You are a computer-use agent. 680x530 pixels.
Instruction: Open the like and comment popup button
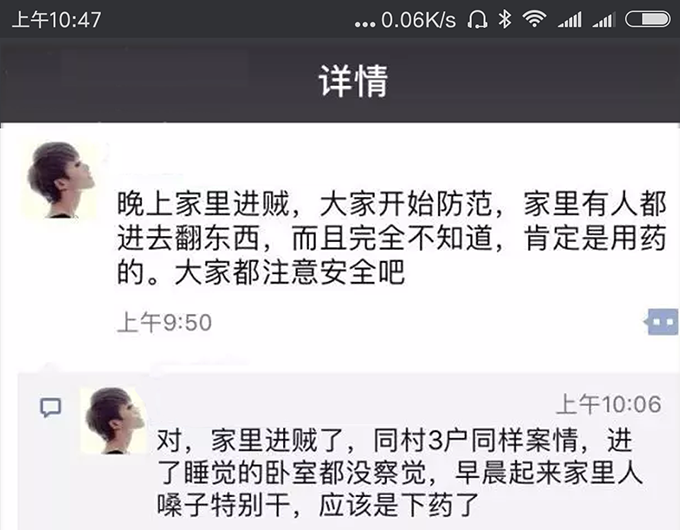coord(662,322)
